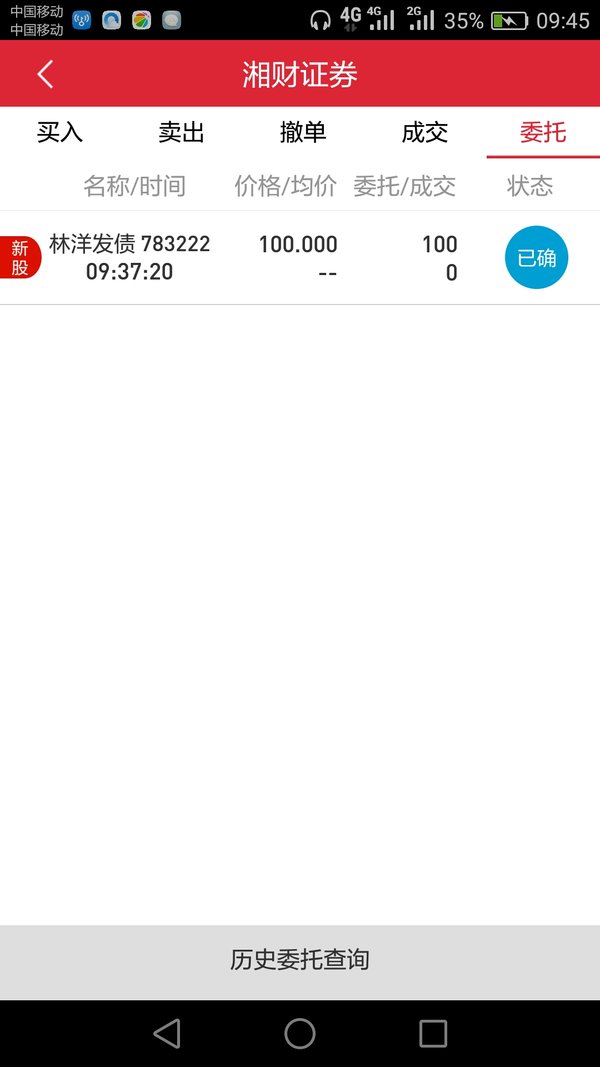
Task: Open the recent apps overview
Action: [433, 1034]
